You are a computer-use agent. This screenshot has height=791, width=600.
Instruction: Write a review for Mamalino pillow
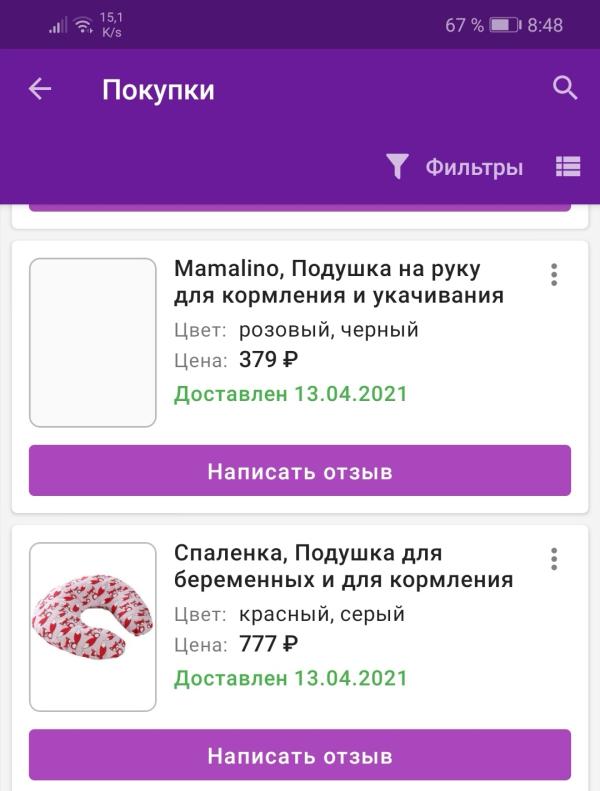pyautogui.click(x=299, y=471)
